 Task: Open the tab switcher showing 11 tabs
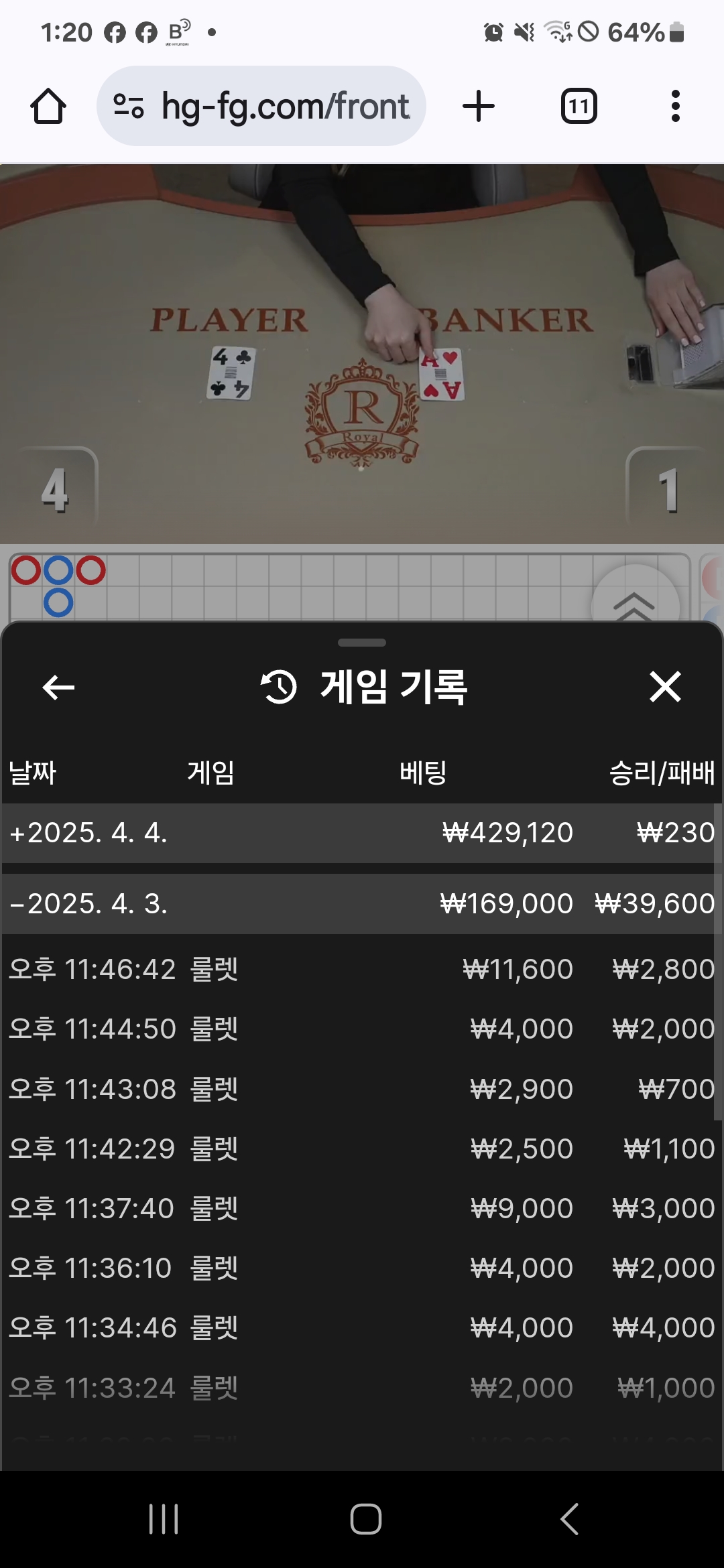tap(579, 107)
